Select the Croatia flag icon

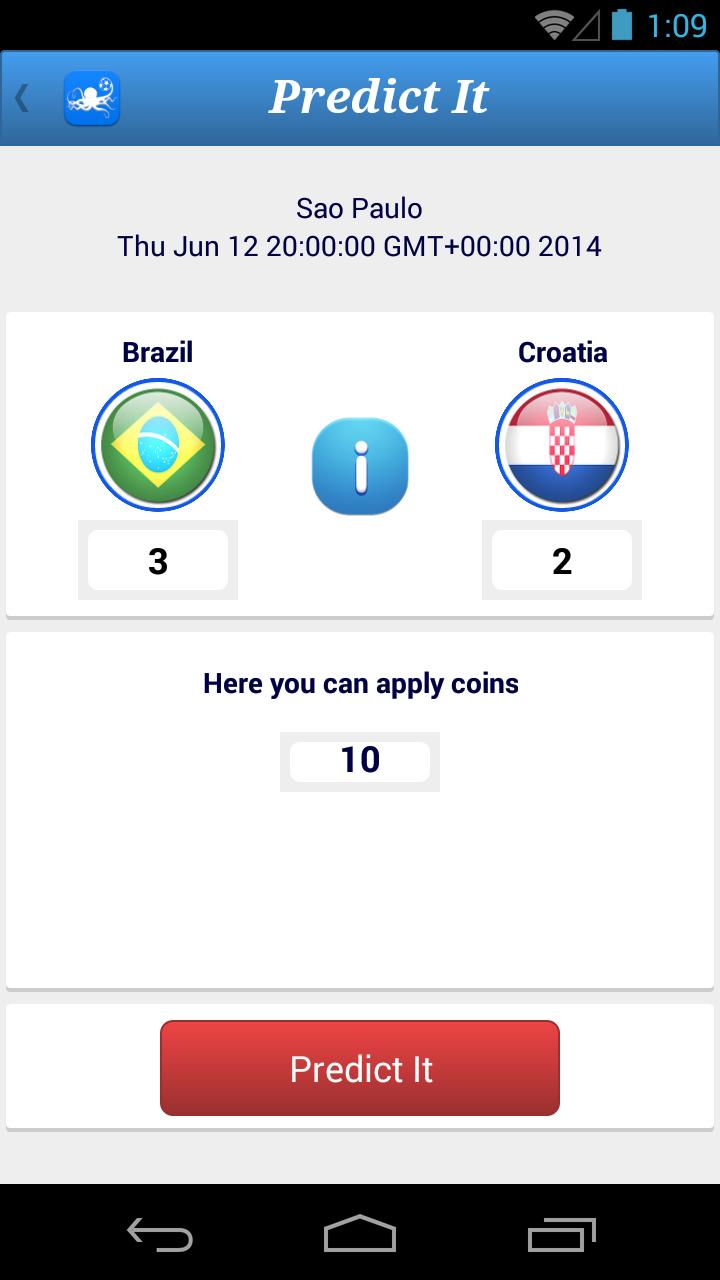tap(561, 444)
